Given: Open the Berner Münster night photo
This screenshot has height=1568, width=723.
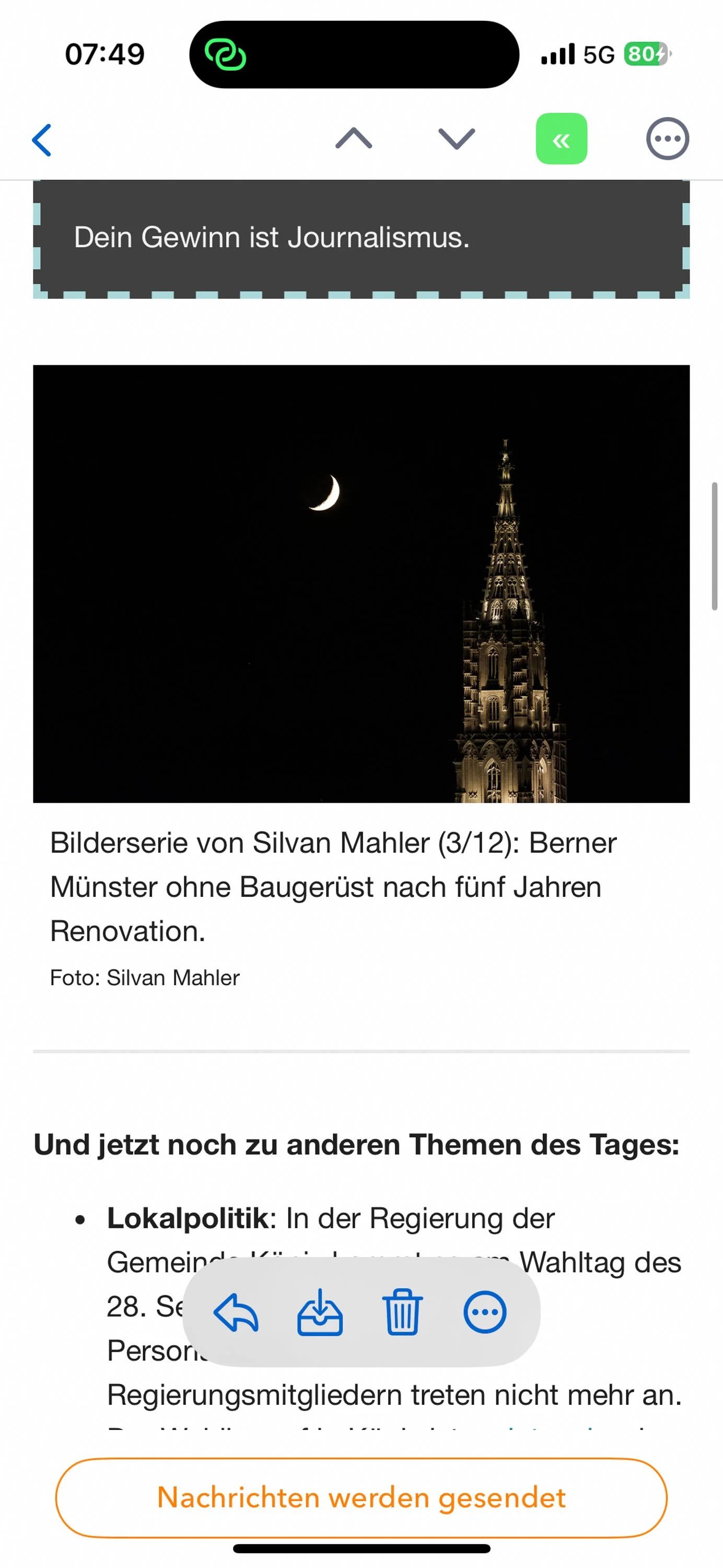Looking at the screenshot, I should [x=361, y=584].
